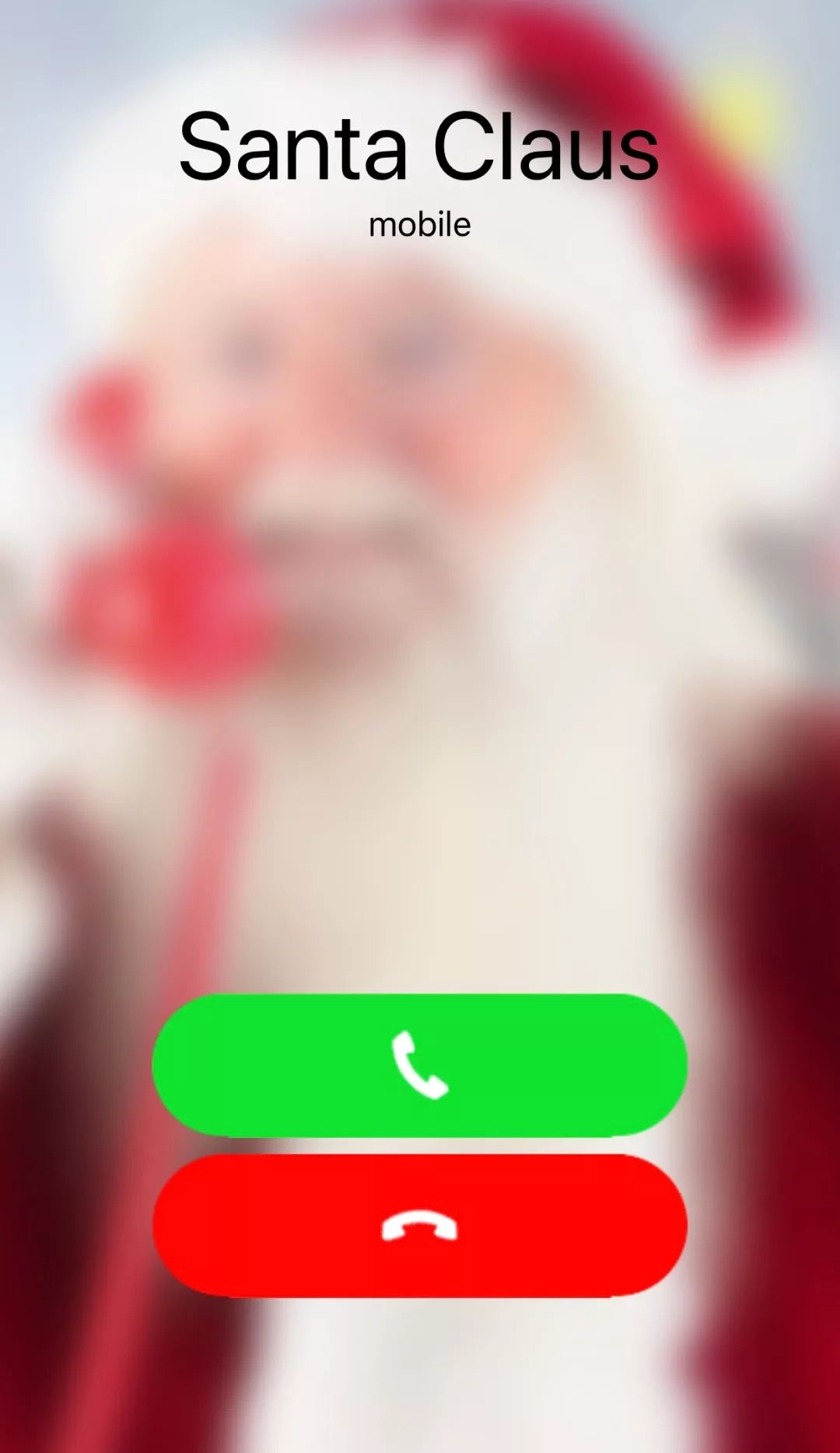Answer the call from Santa Claus
The image size is (840, 1453).
(x=419, y=1064)
